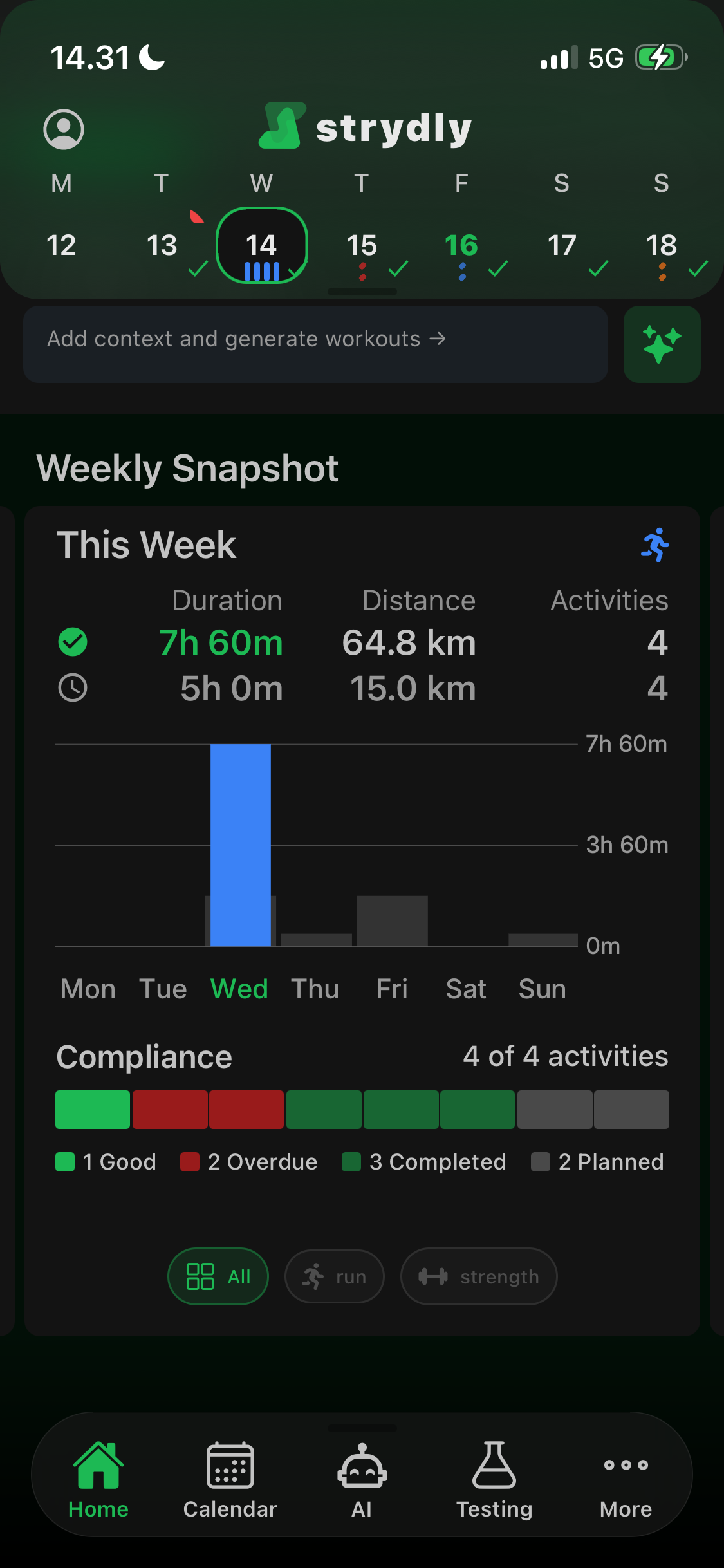Tap the Weekly Snapshot heading
724x1568 pixels.
point(188,468)
